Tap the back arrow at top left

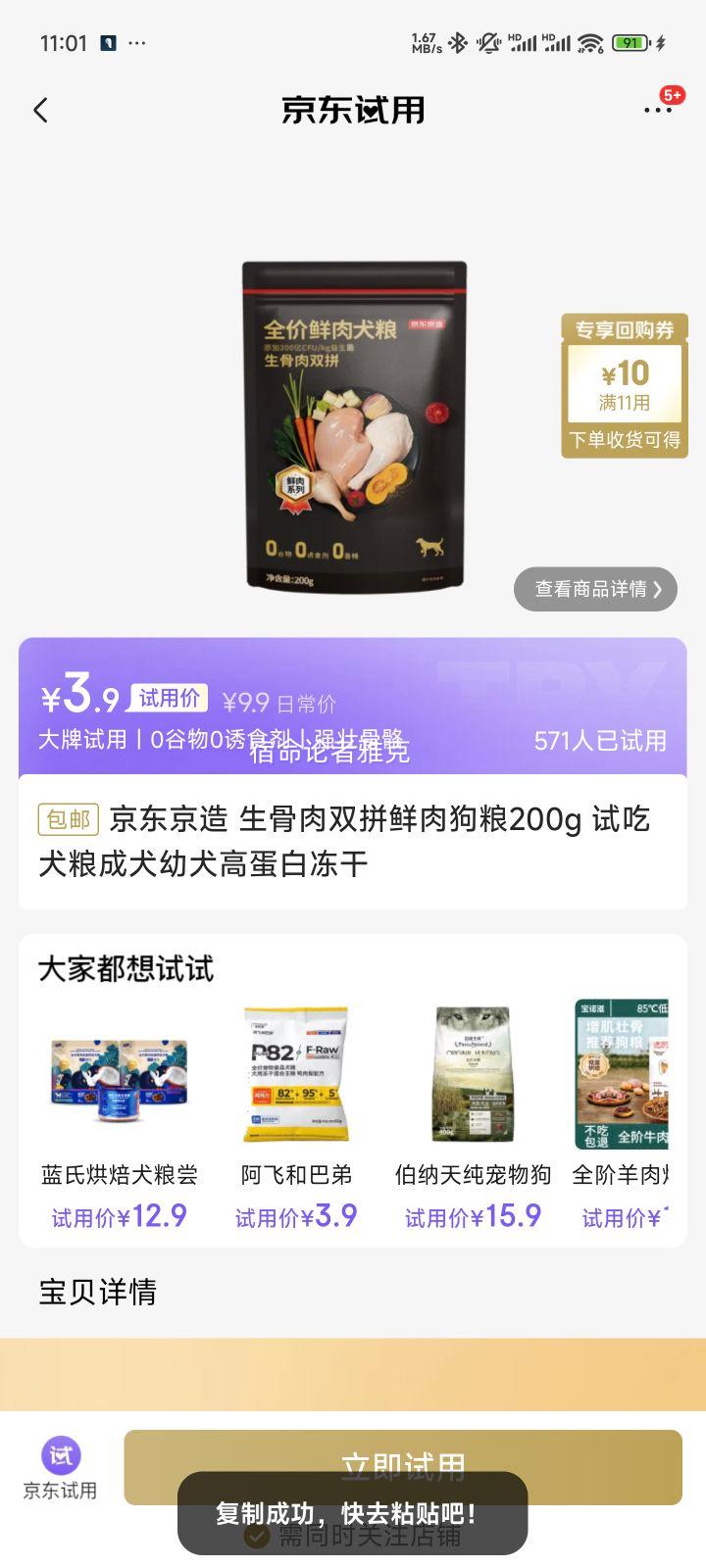pyautogui.click(x=40, y=111)
